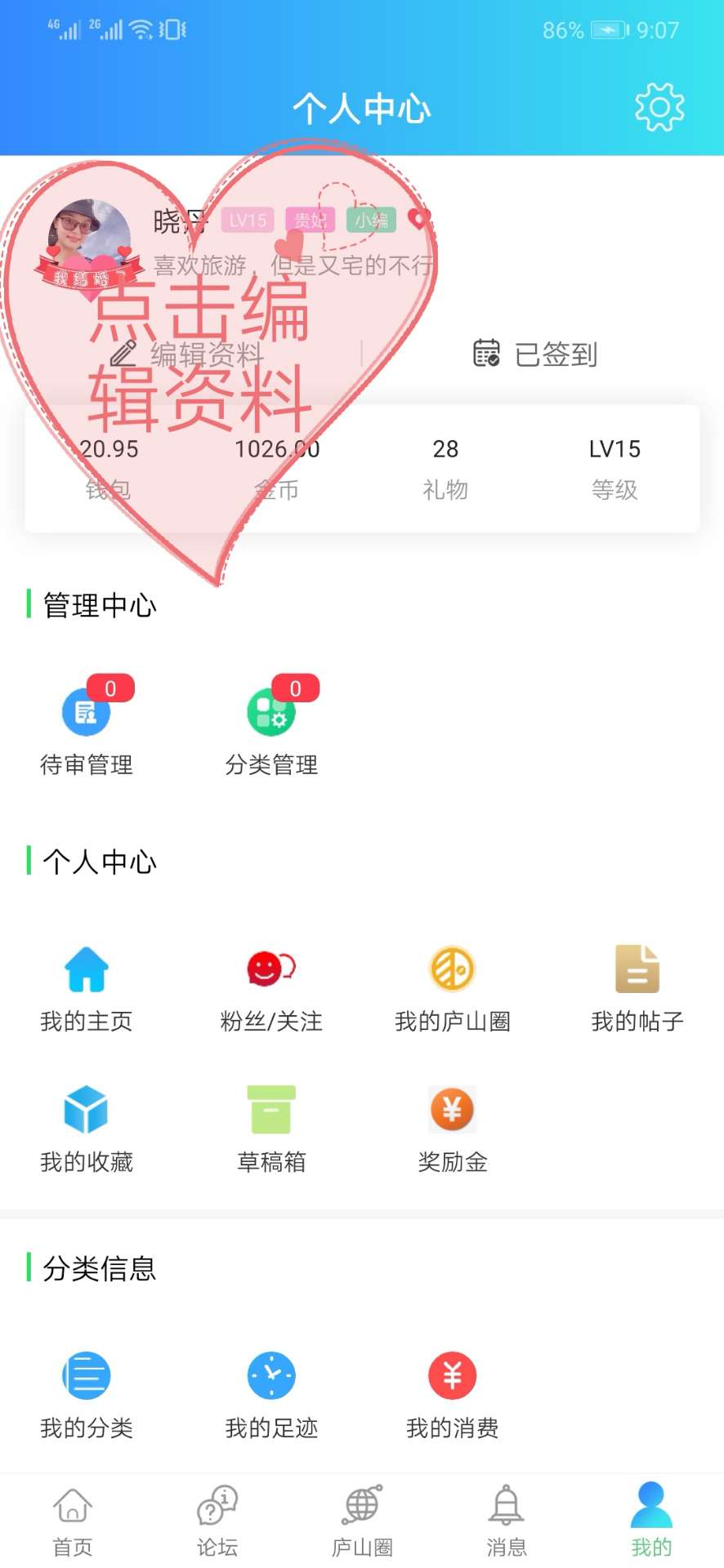Open 待审管理 pending review
Screen dimensions: 724x1568
point(87,727)
